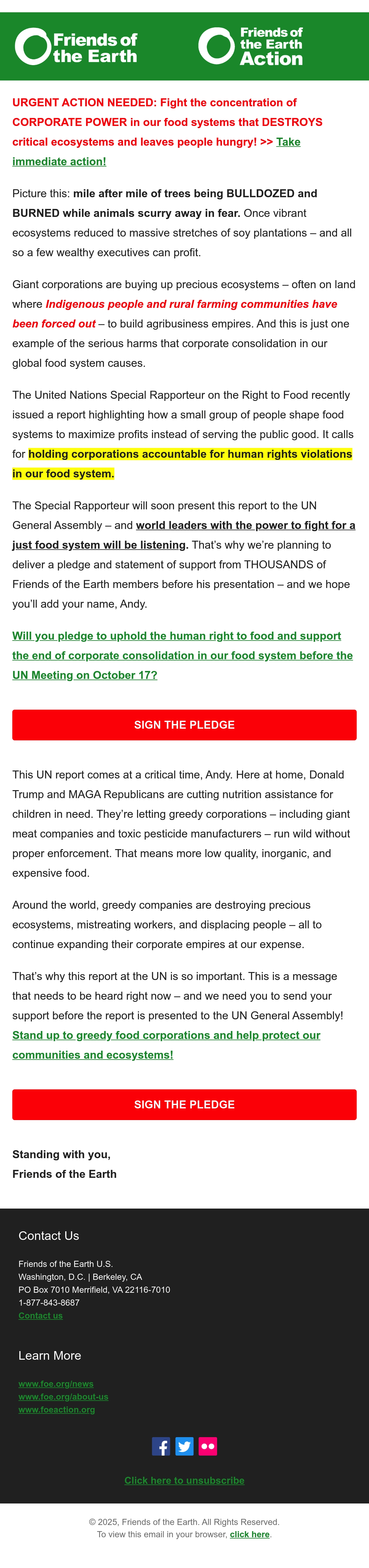
Task: Open the Facebook icon
Action: click(x=161, y=1446)
